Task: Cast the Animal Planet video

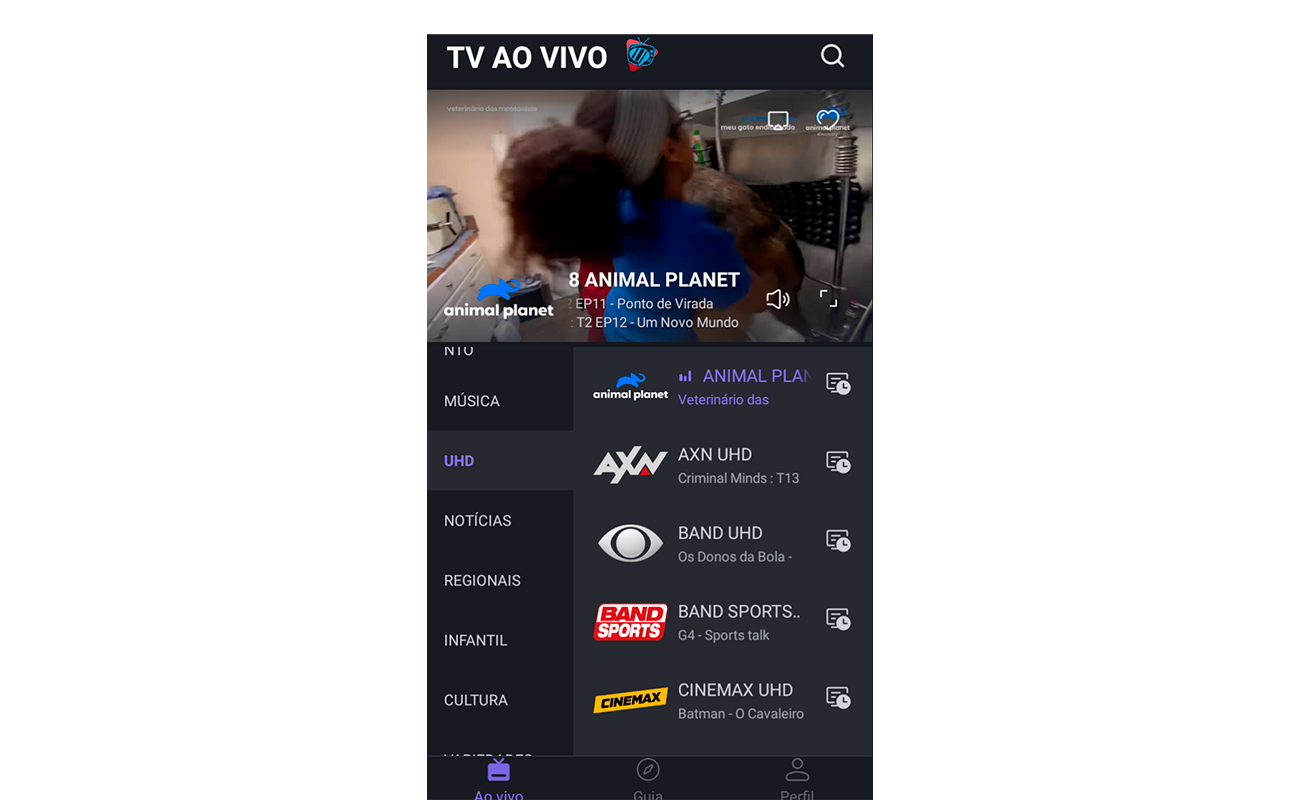Action: (x=778, y=122)
